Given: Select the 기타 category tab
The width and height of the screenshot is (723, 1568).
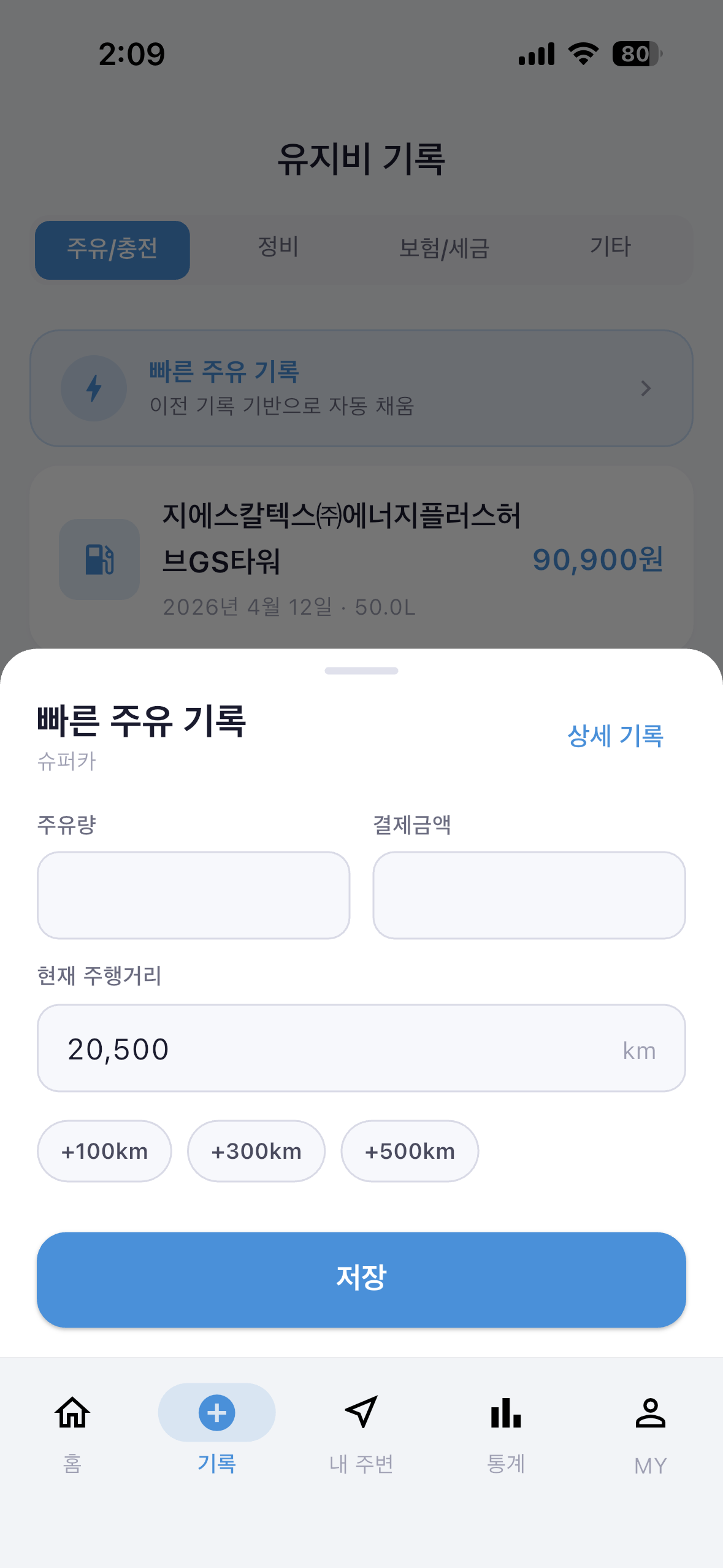Looking at the screenshot, I should [x=612, y=248].
